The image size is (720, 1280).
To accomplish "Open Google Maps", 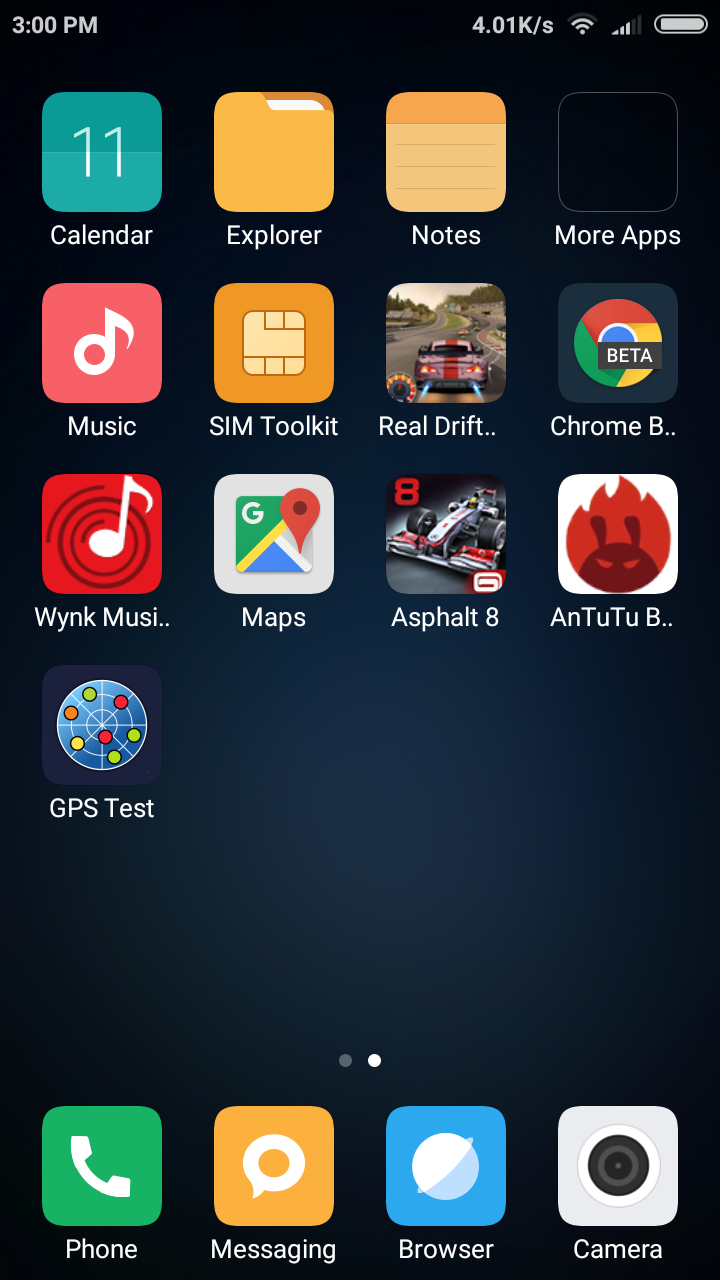I will tap(274, 534).
